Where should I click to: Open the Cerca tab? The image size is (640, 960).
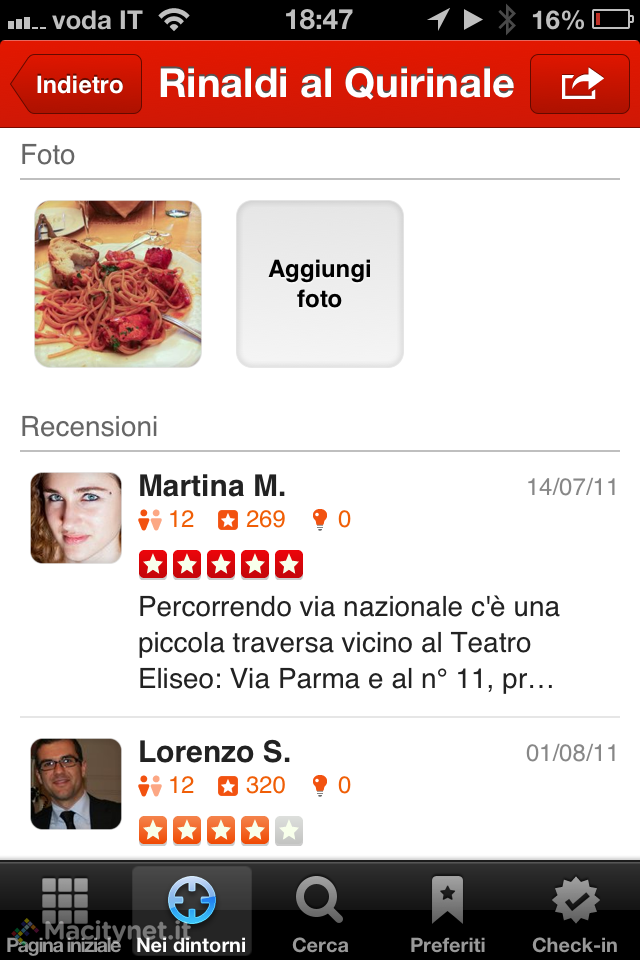pos(320,912)
